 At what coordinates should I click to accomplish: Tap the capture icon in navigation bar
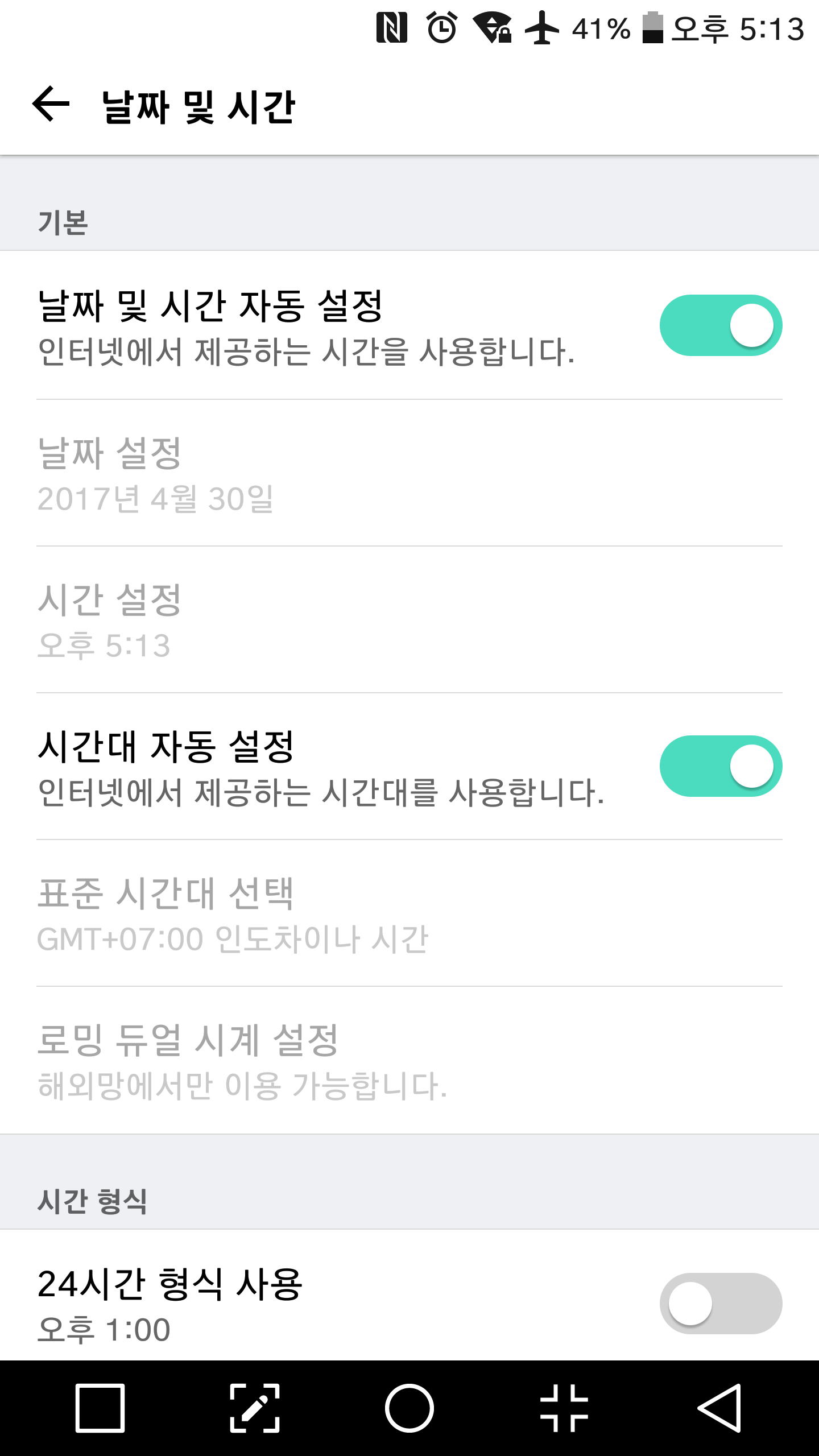tap(255, 1408)
